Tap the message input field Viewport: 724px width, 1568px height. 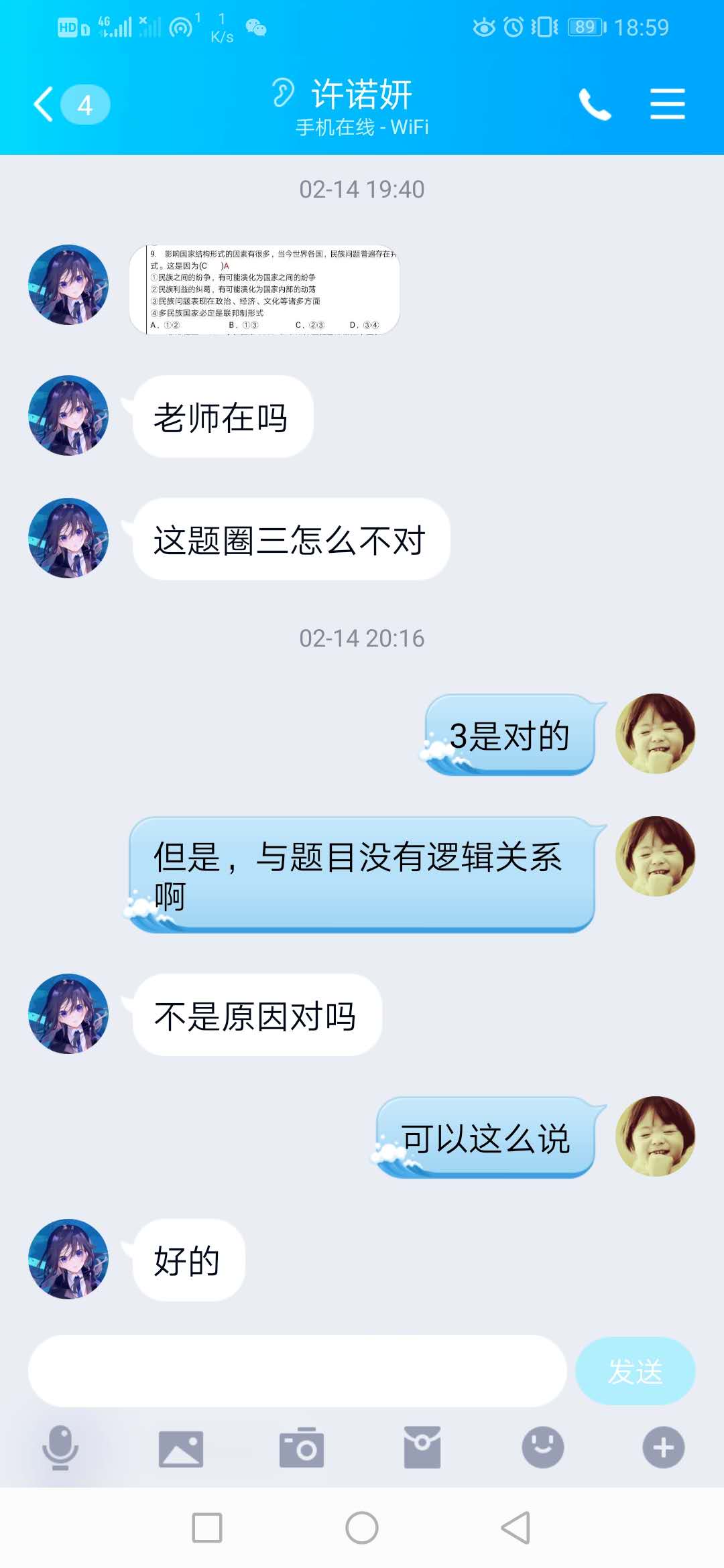coord(297,1370)
